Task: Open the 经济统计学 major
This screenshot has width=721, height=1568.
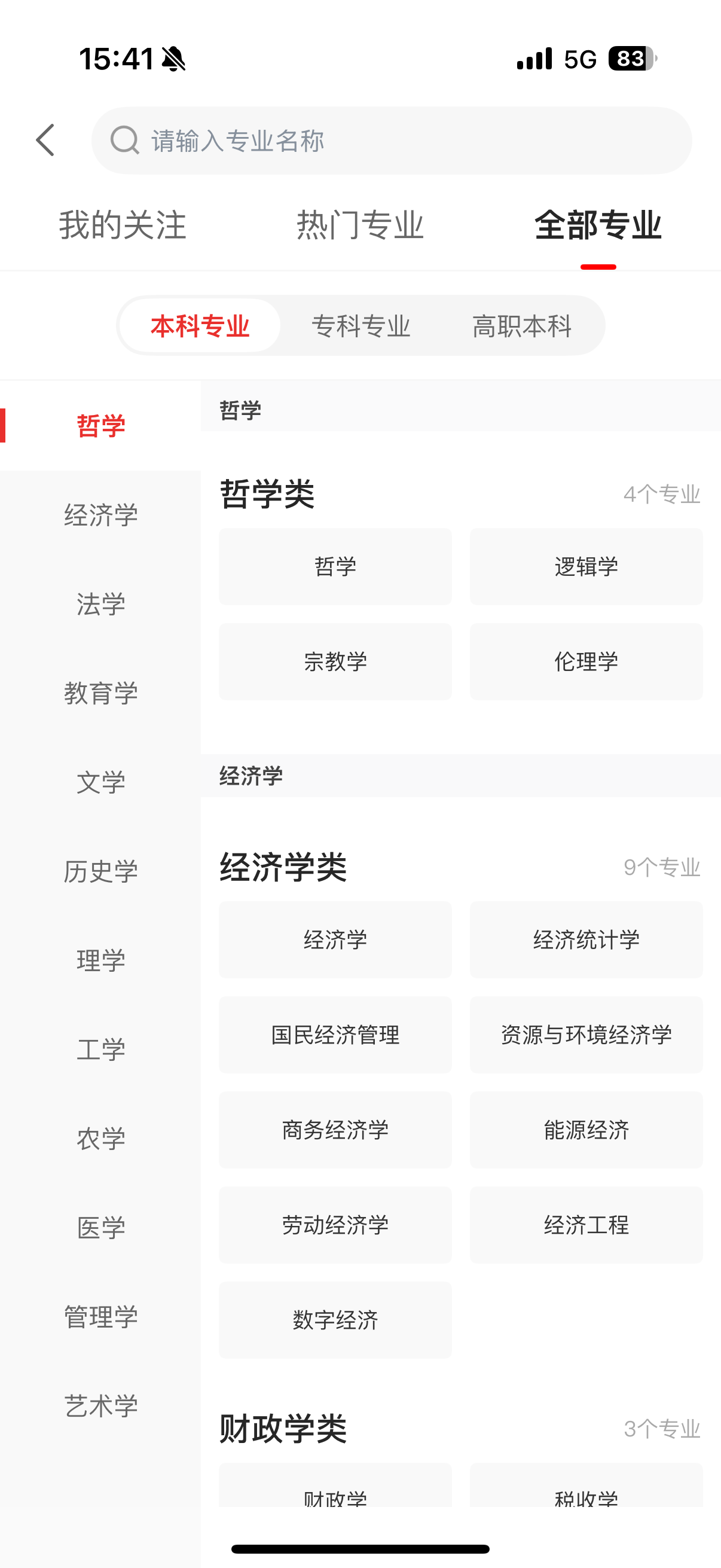Action: click(x=586, y=940)
